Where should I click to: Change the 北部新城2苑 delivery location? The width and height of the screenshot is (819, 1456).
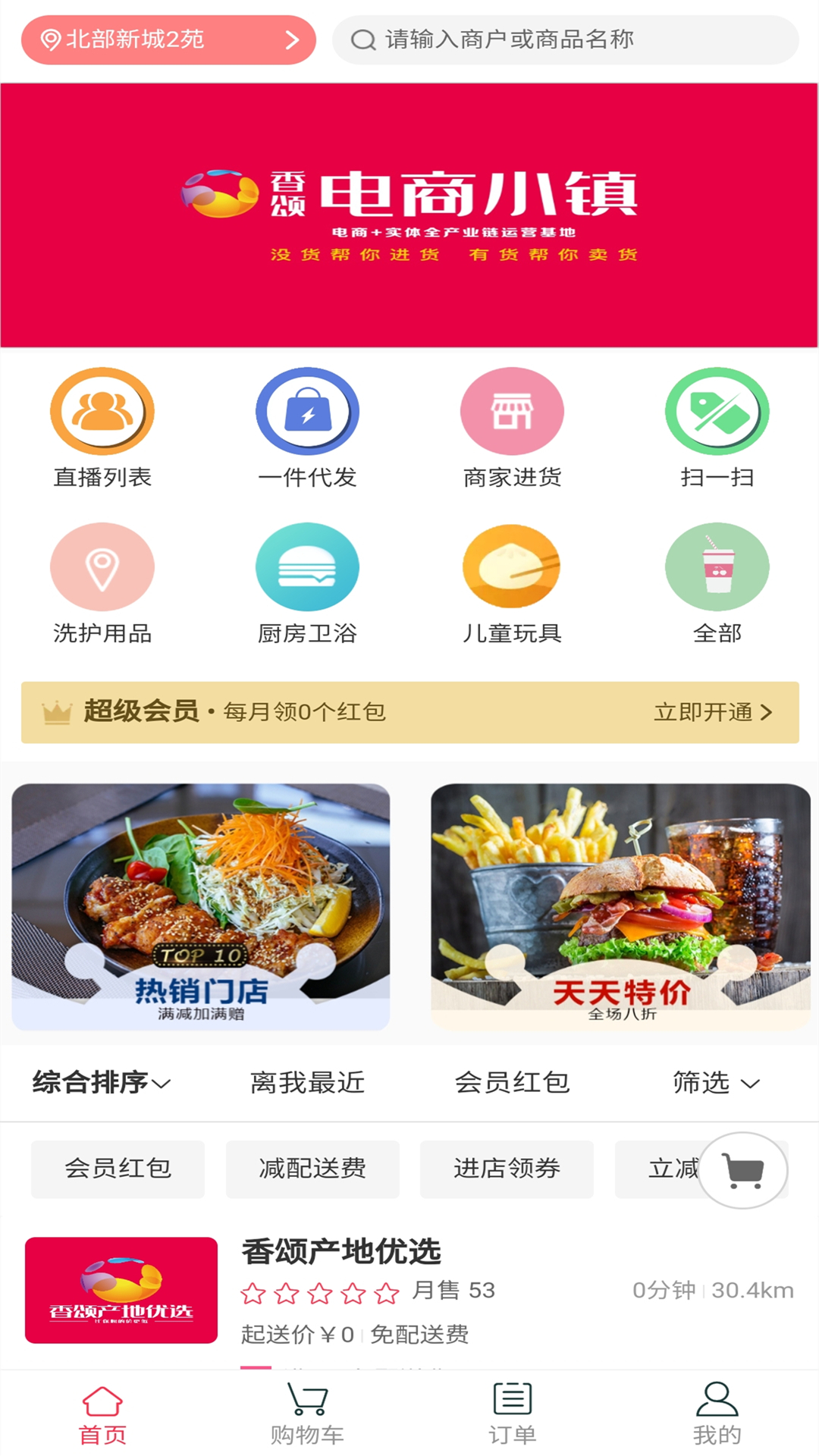168,39
